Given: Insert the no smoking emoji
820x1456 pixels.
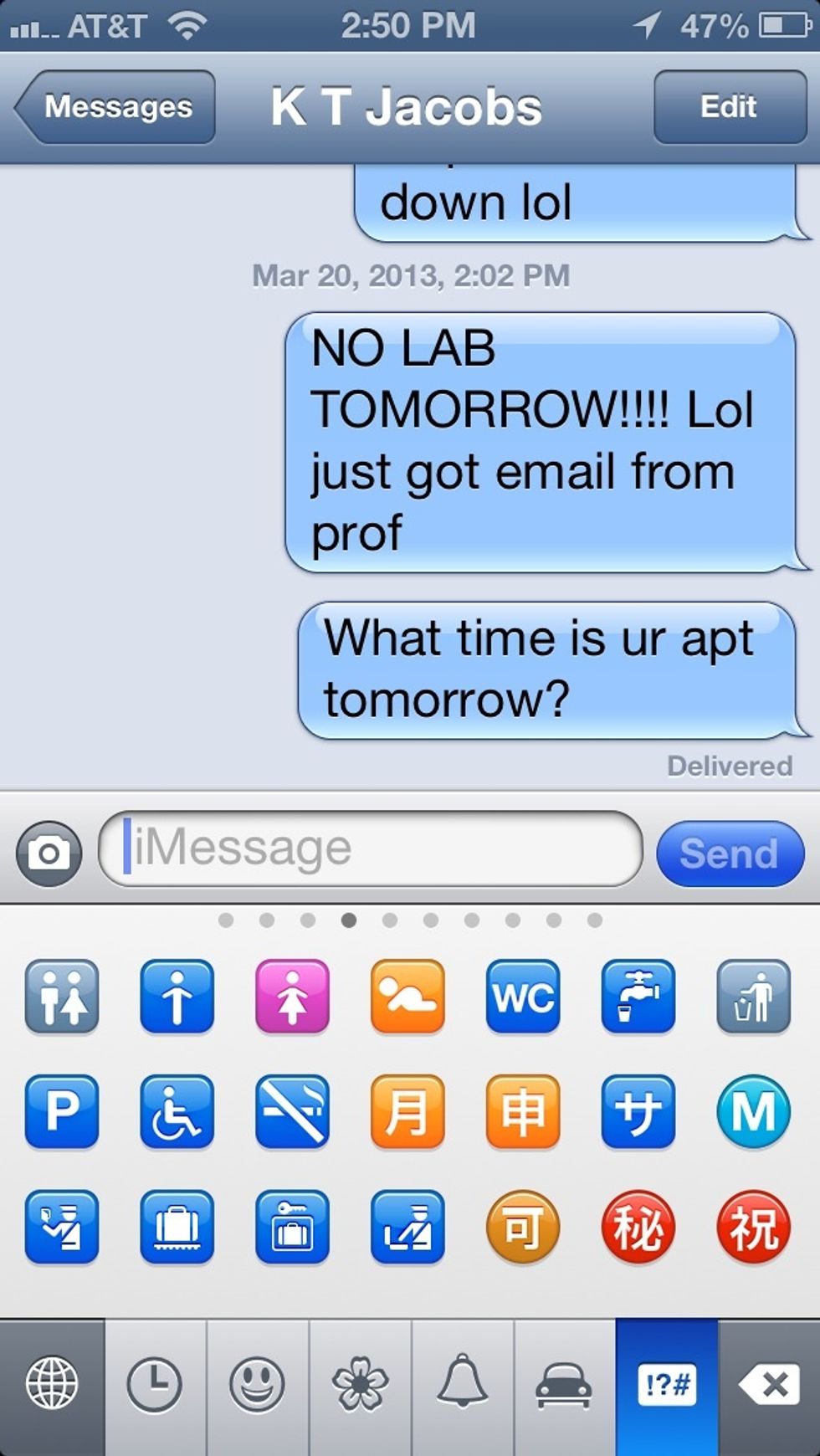Looking at the screenshot, I should coord(292,1111).
